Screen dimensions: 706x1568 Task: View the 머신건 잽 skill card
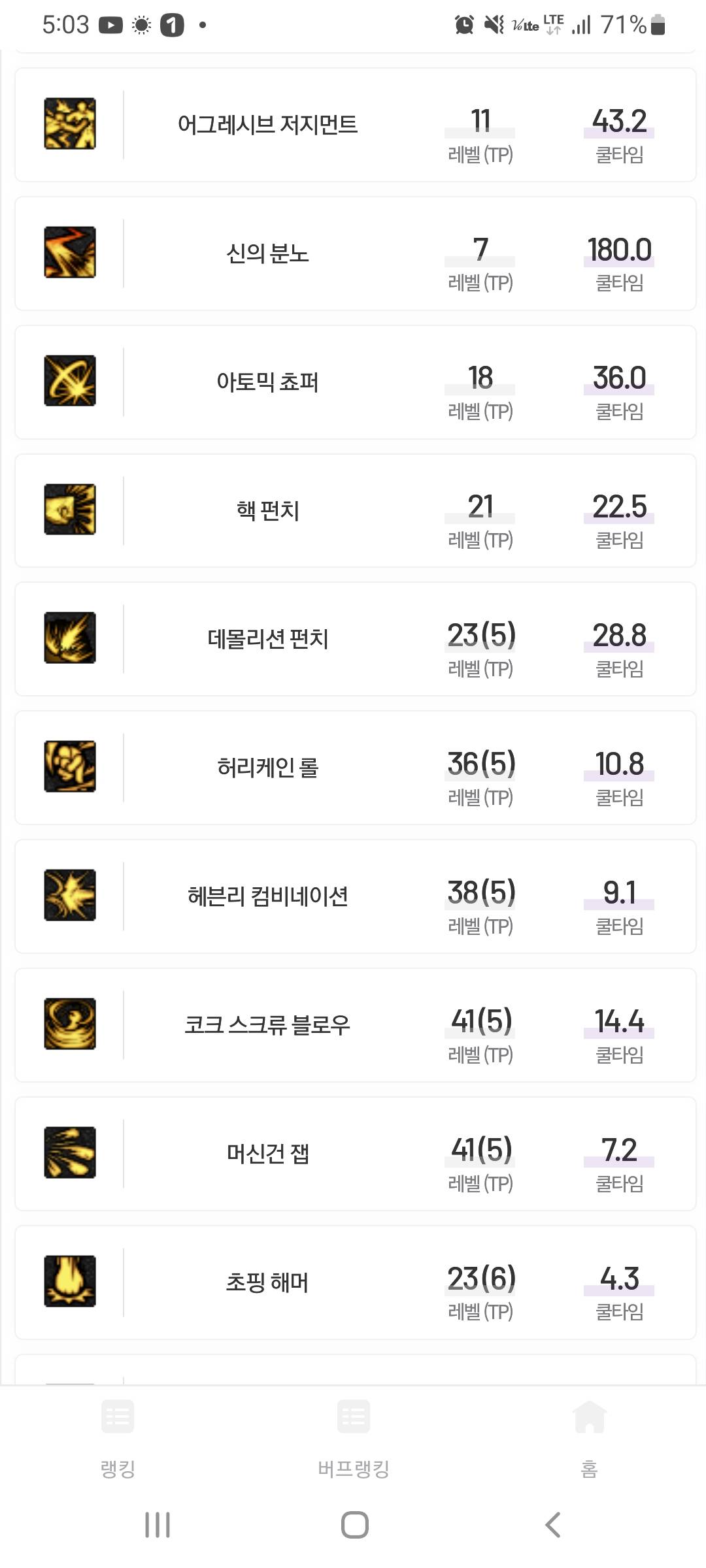click(355, 1154)
